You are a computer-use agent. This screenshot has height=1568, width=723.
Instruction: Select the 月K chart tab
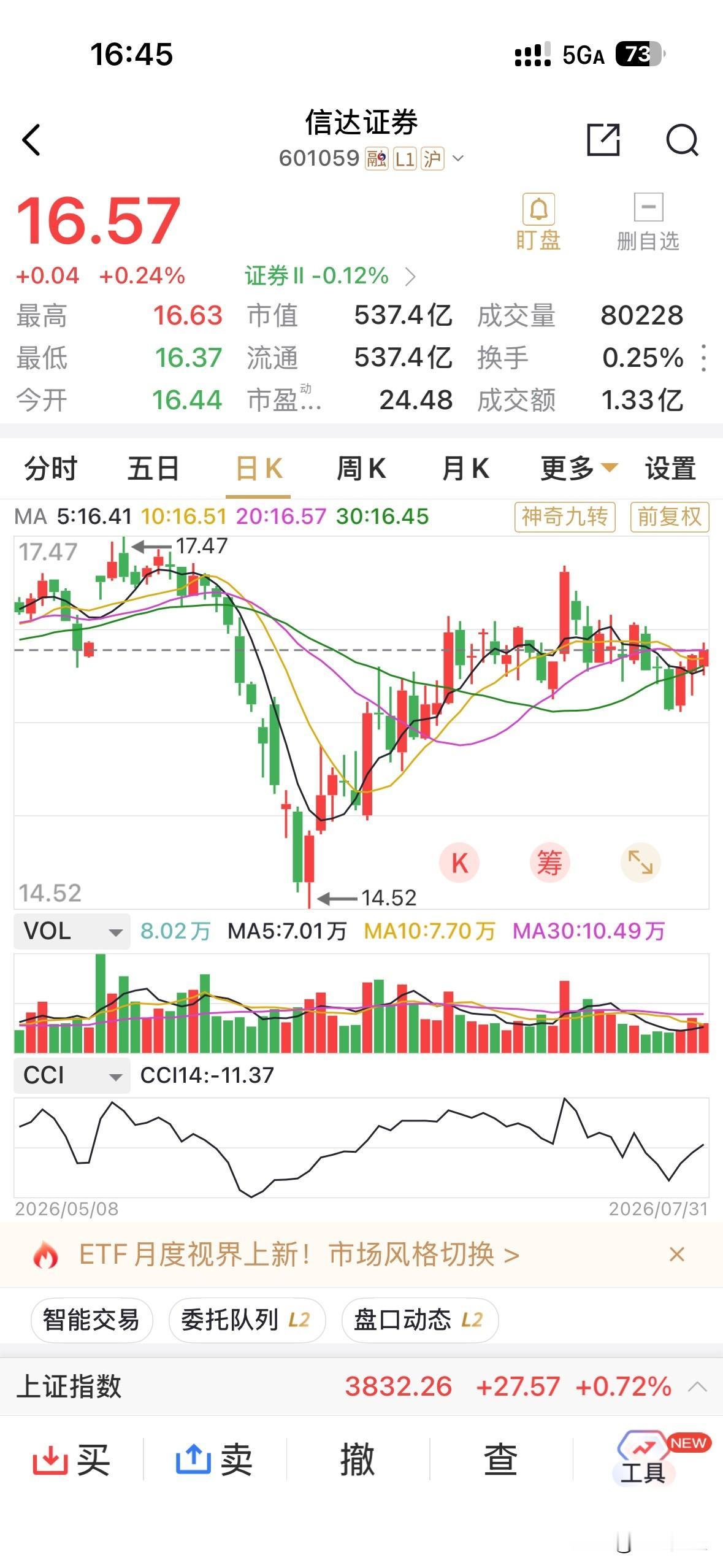(465, 469)
